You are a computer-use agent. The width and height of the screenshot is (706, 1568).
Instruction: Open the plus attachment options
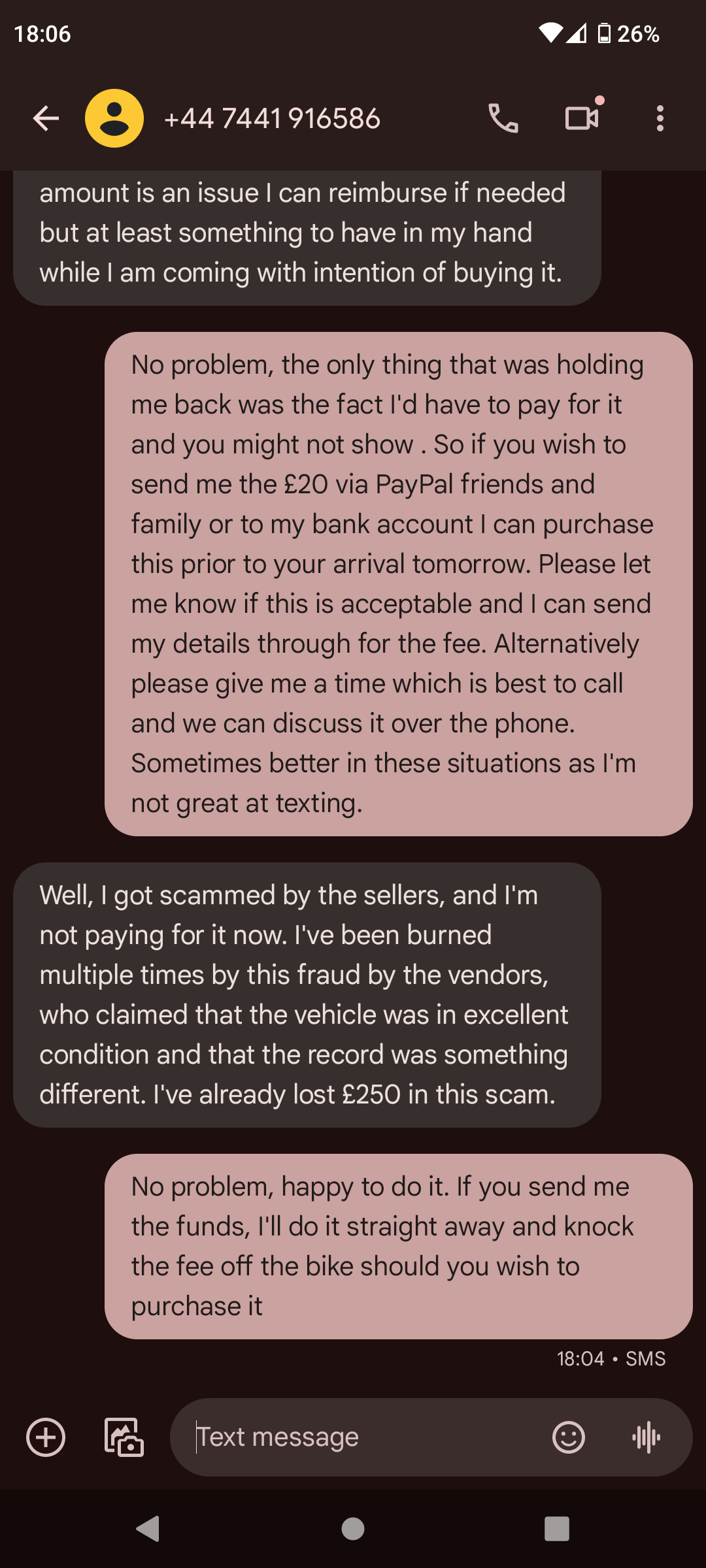click(46, 1437)
